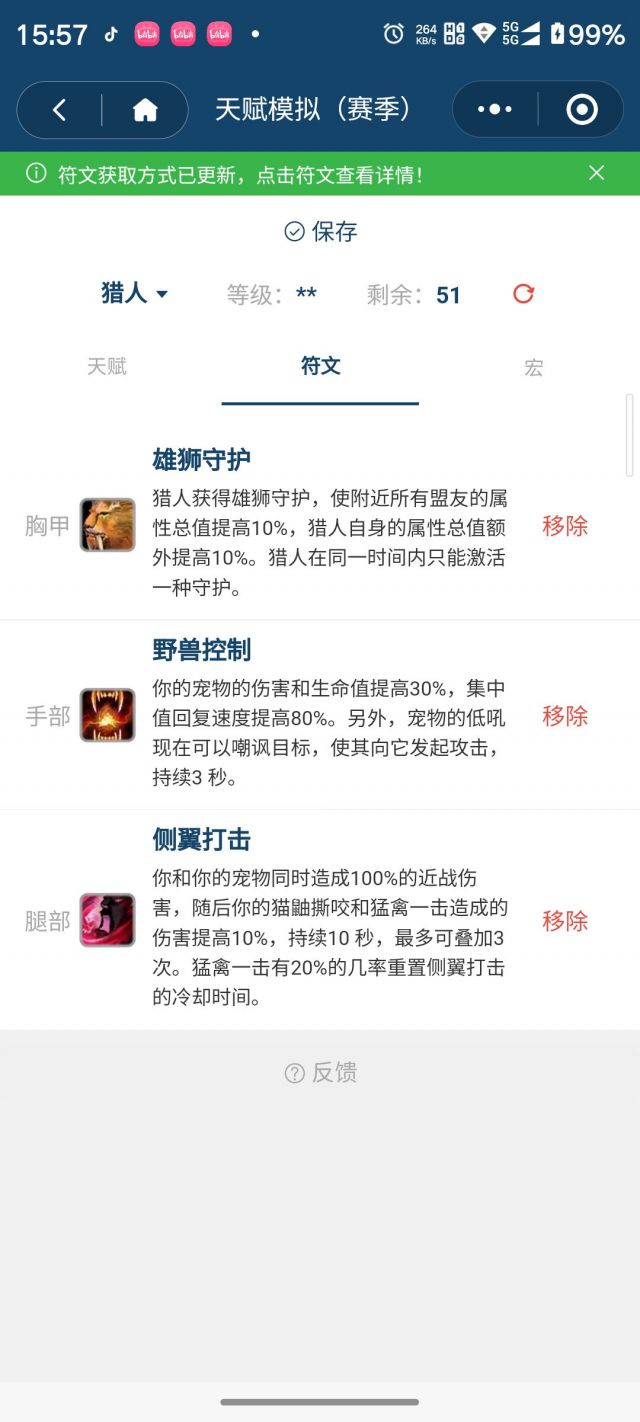This screenshot has height=1422, width=640.
Task: Go back using the header arrow
Action: coord(60,110)
